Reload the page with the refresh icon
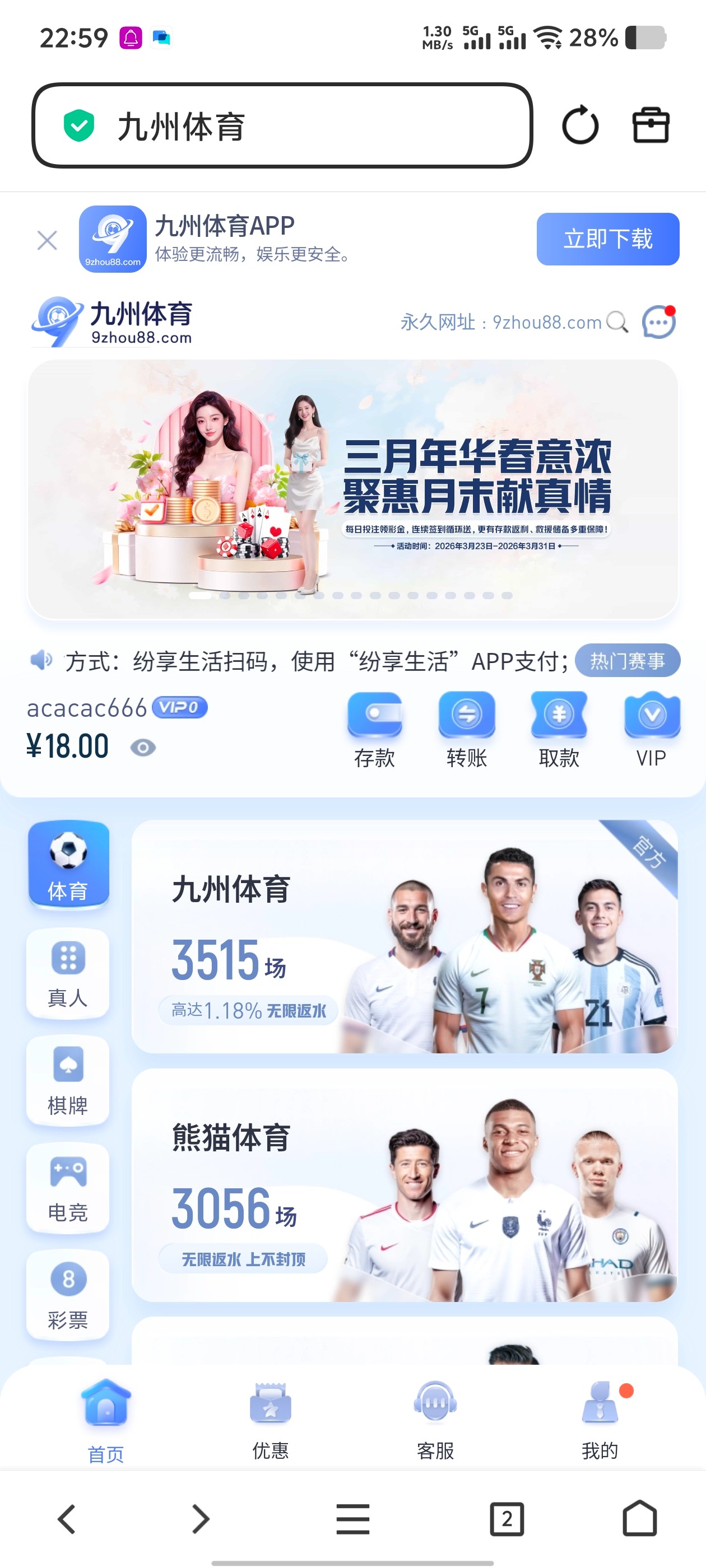The height and width of the screenshot is (1568, 706). (580, 125)
